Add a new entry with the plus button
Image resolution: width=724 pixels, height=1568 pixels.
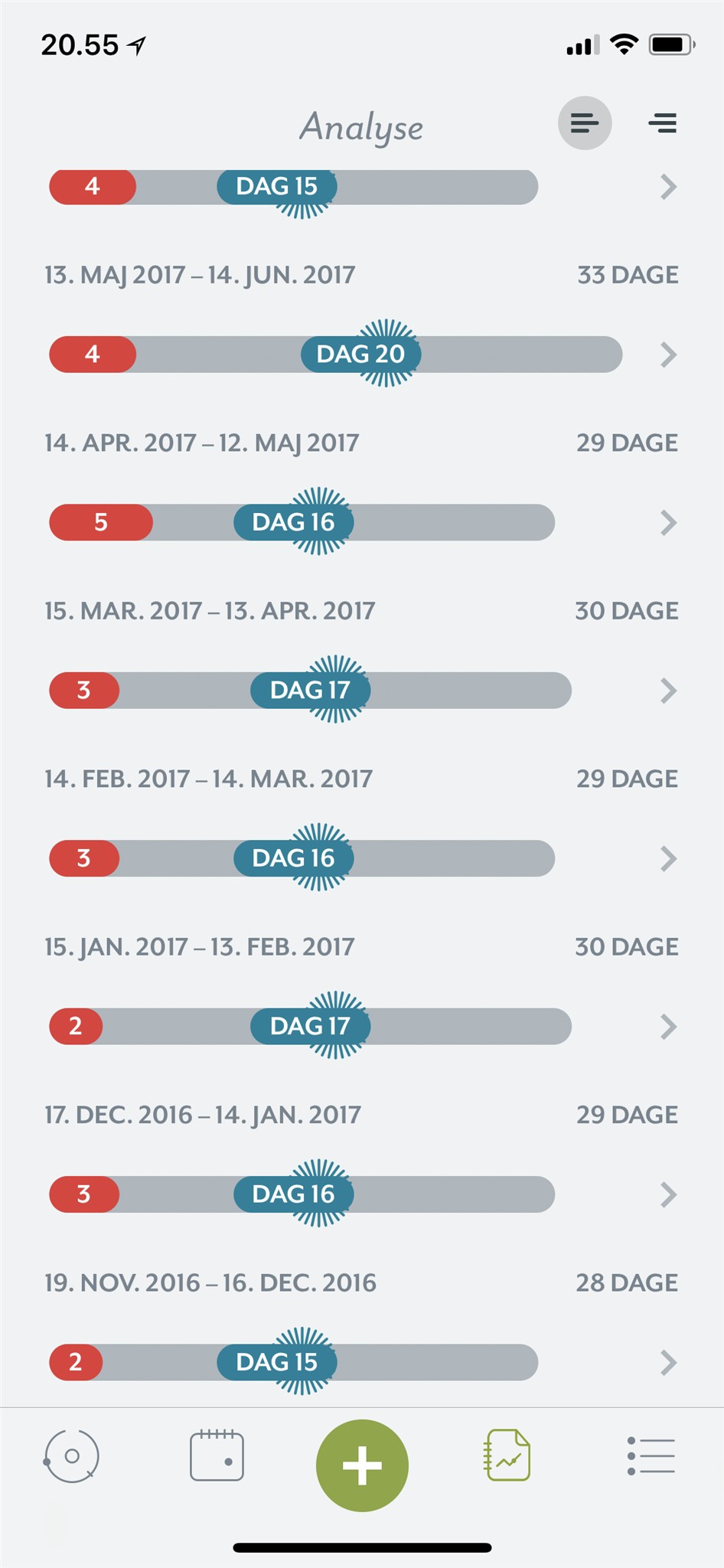click(x=362, y=1465)
